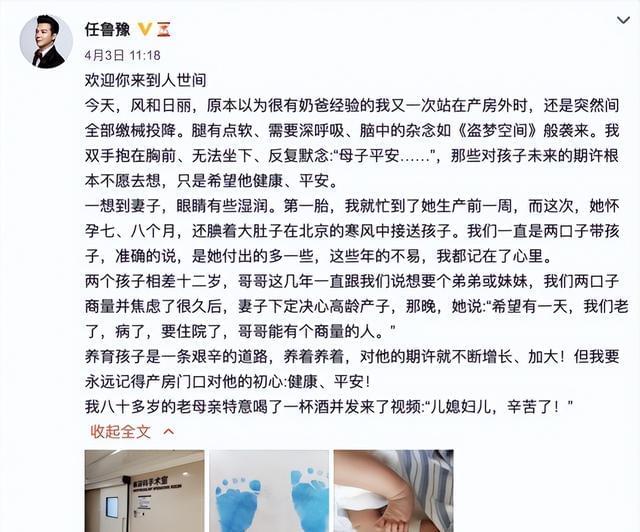The height and width of the screenshot is (532, 640).
Task: View the blue baby footprints photo
Action: pos(268,491)
